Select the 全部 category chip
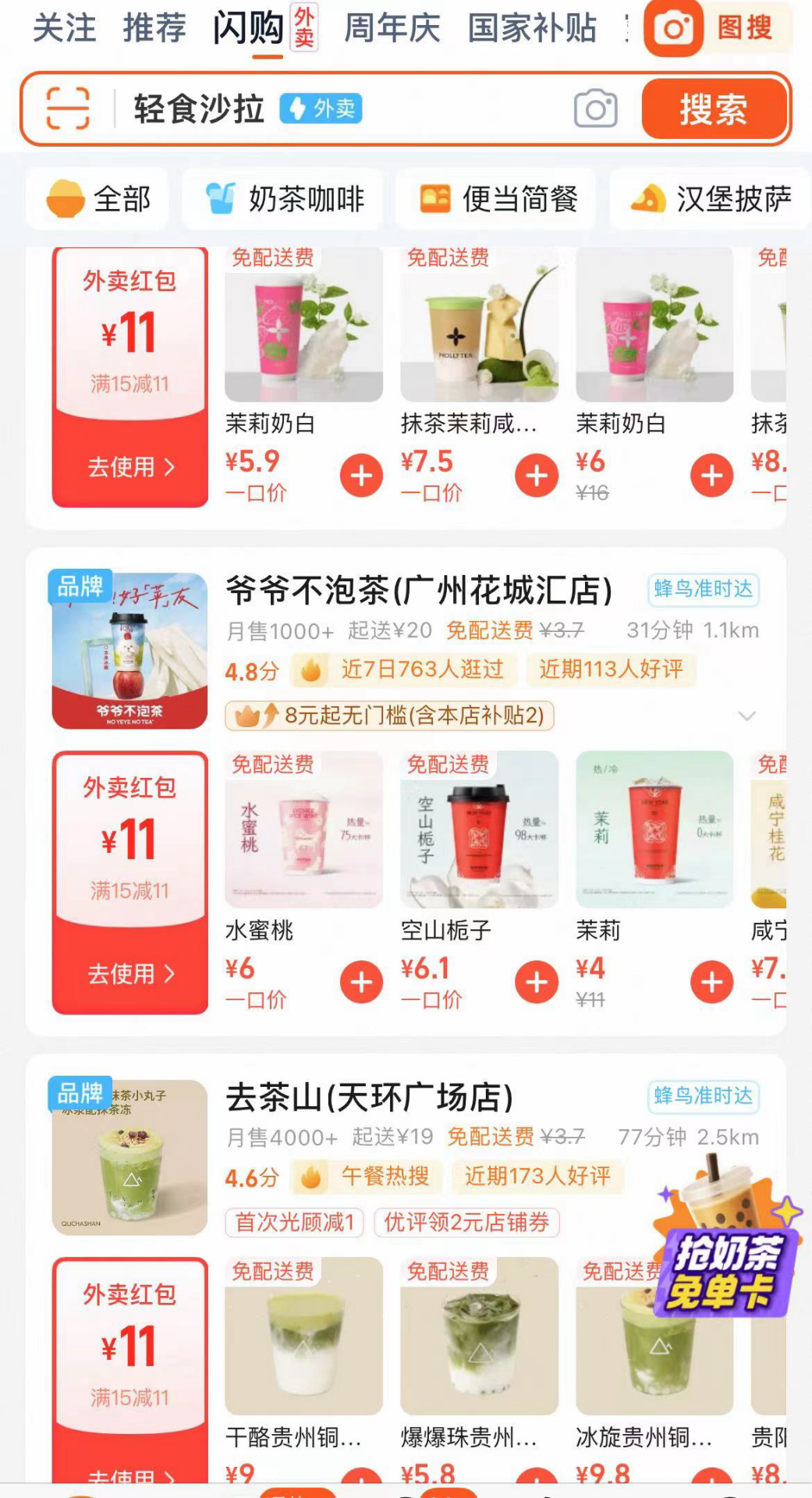The width and height of the screenshot is (812, 1498). coord(98,199)
